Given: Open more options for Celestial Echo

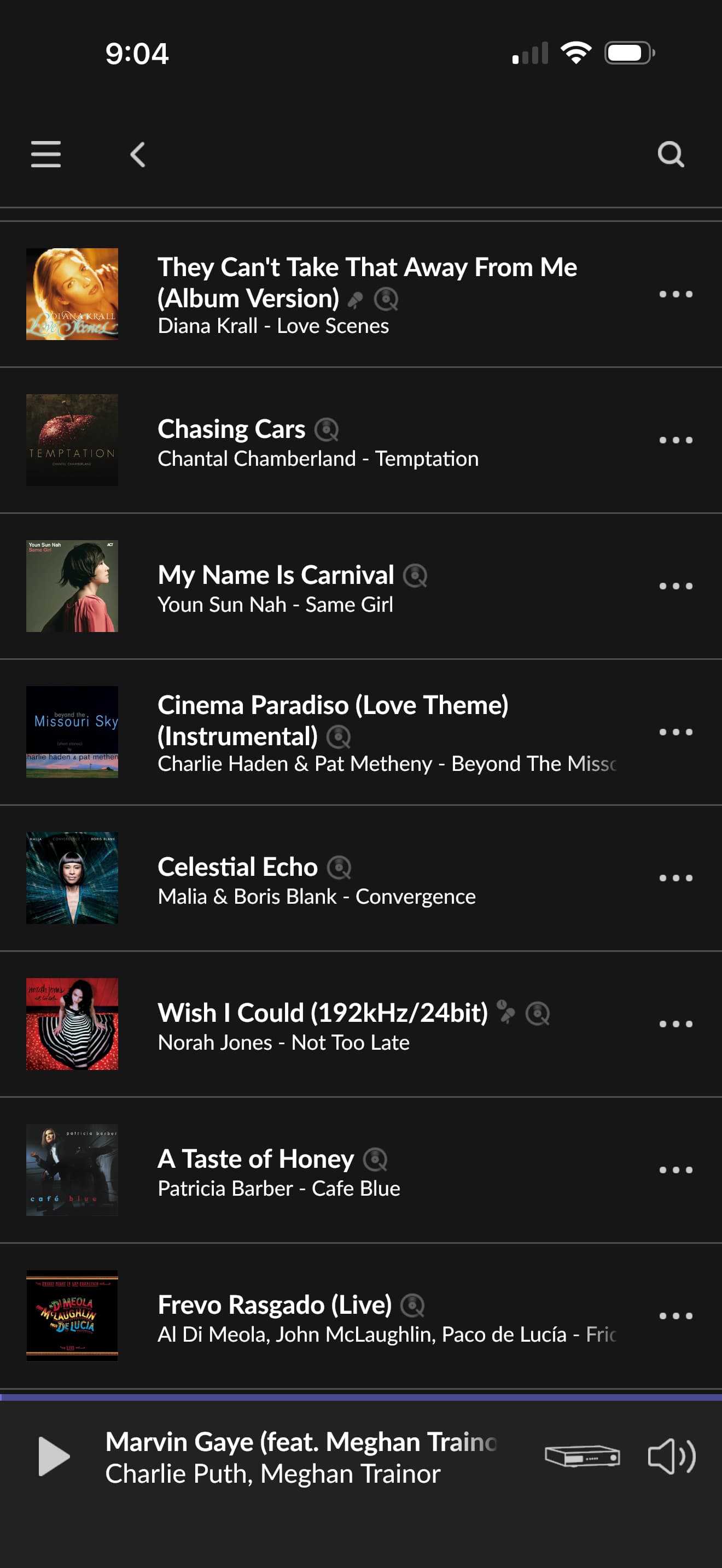Looking at the screenshot, I should (676, 879).
